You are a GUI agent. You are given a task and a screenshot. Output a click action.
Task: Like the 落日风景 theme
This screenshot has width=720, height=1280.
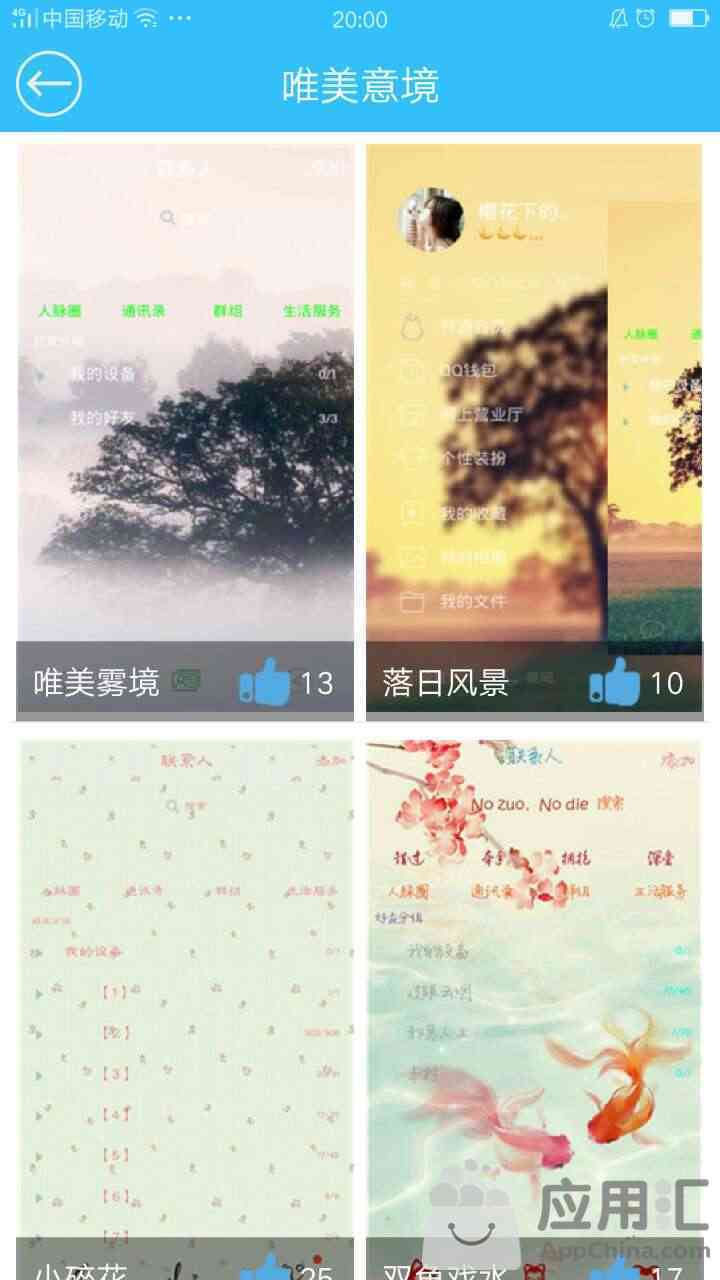click(614, 683)
